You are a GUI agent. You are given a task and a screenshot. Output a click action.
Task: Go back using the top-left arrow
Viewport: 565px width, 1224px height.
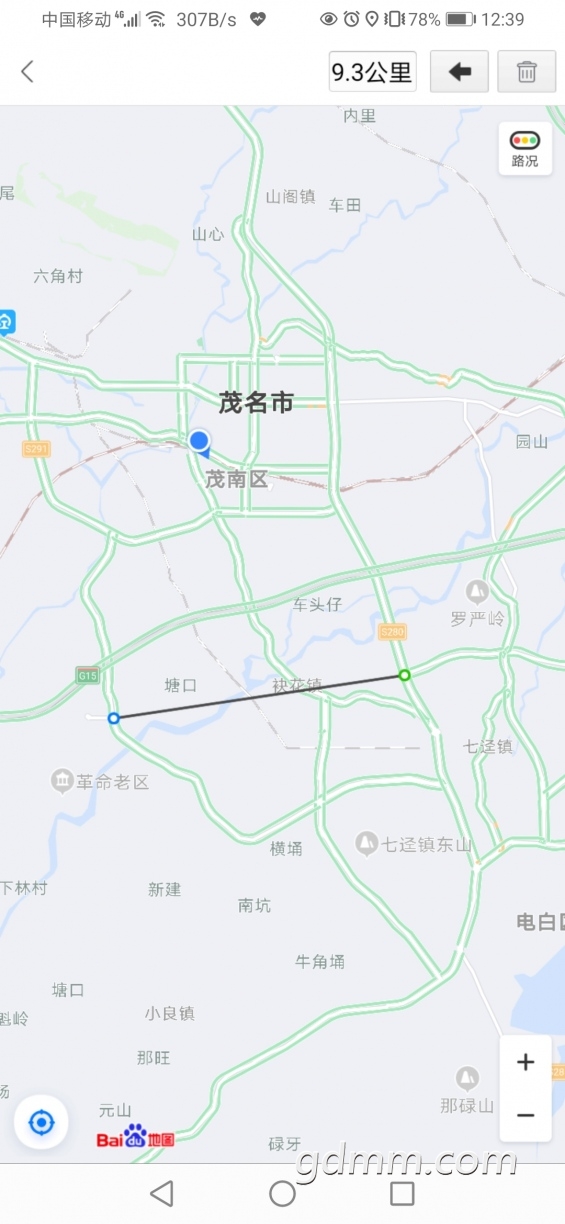(27, 72)
